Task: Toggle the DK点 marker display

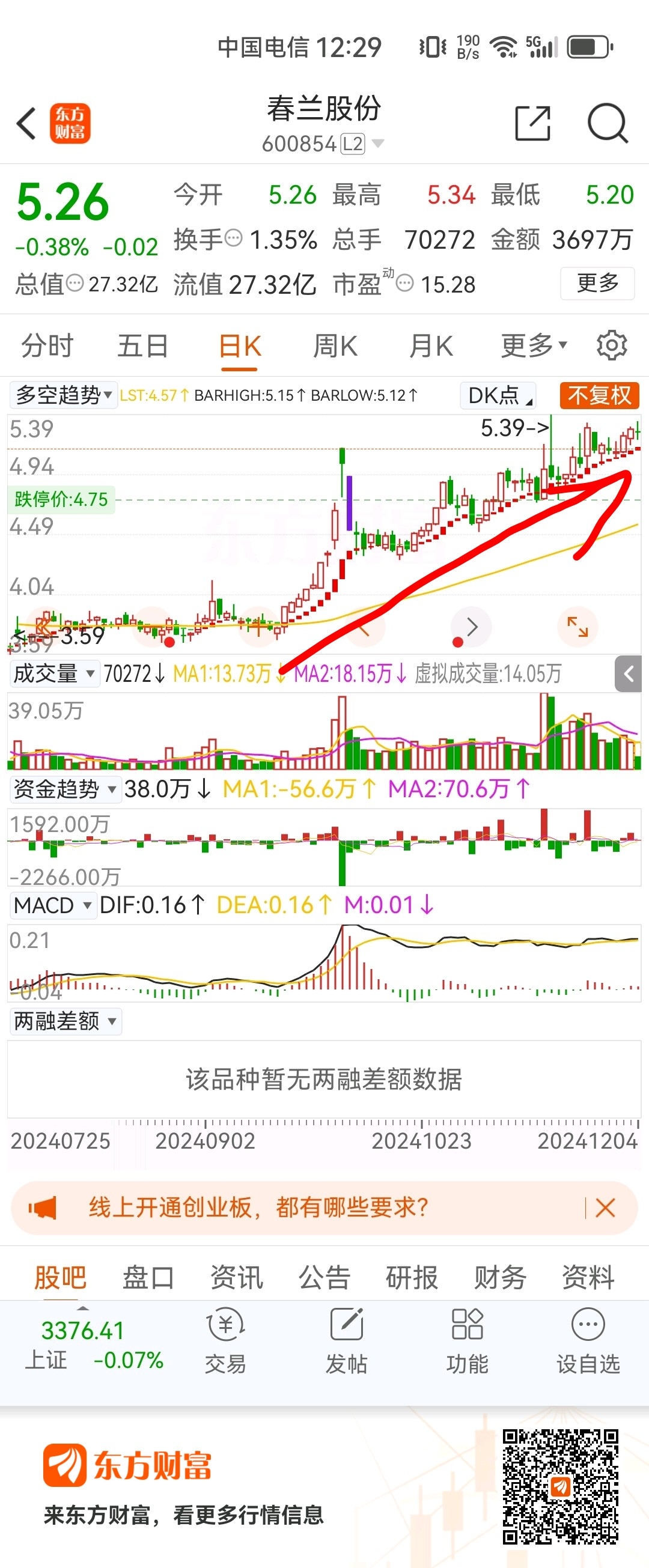Action: click(497, 396)
